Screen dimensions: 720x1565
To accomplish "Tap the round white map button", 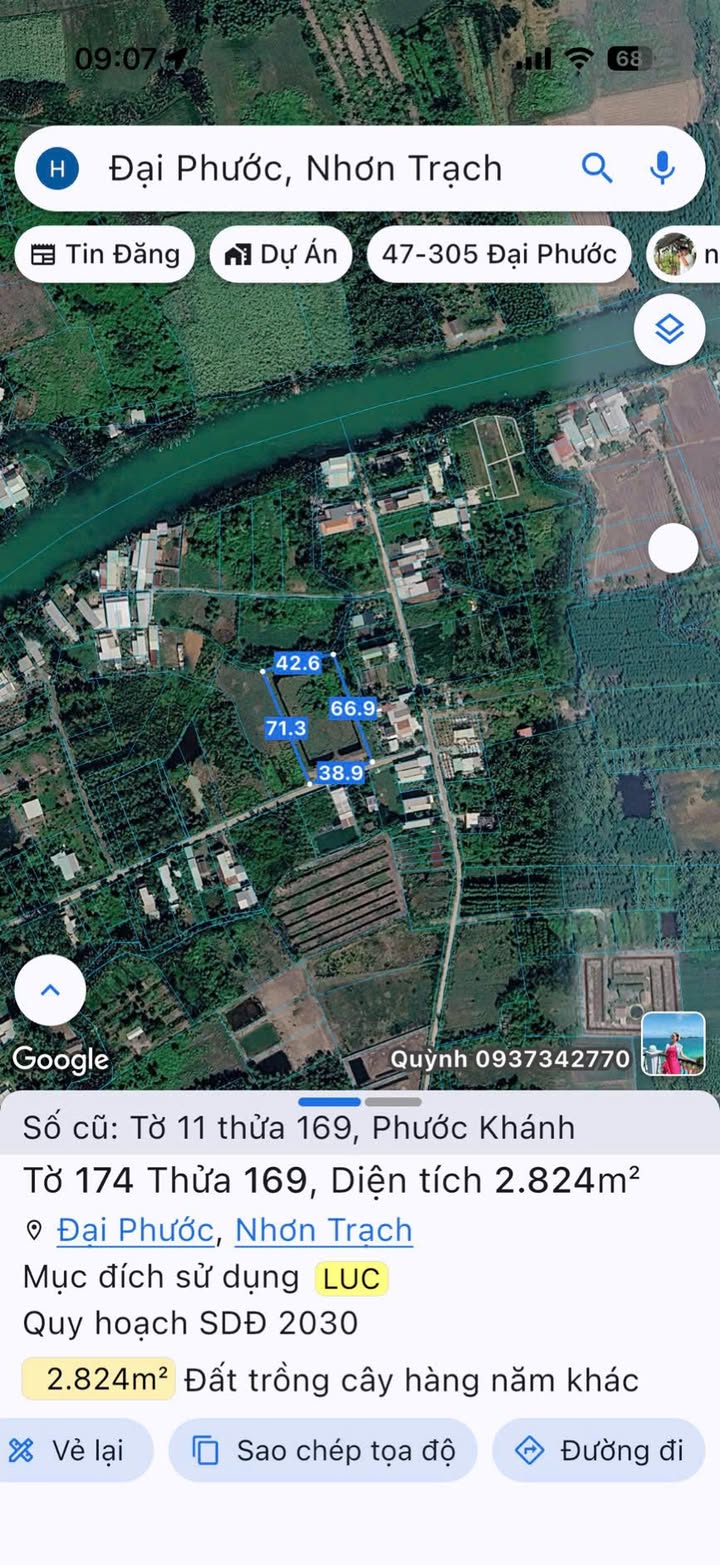I will (673, 548).
